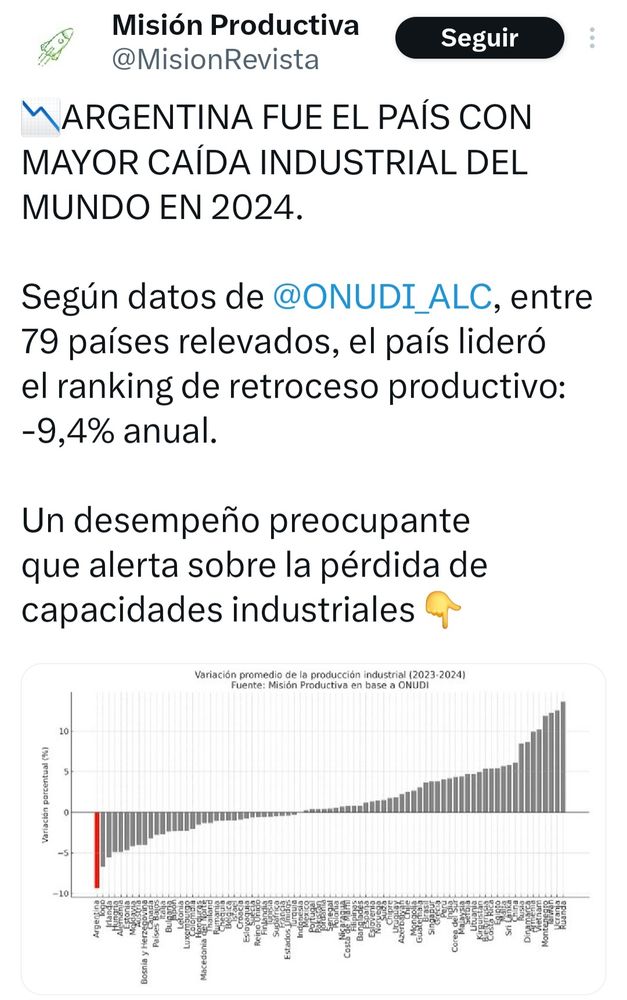Open the tweet's overflow menu

click(593, 38)
